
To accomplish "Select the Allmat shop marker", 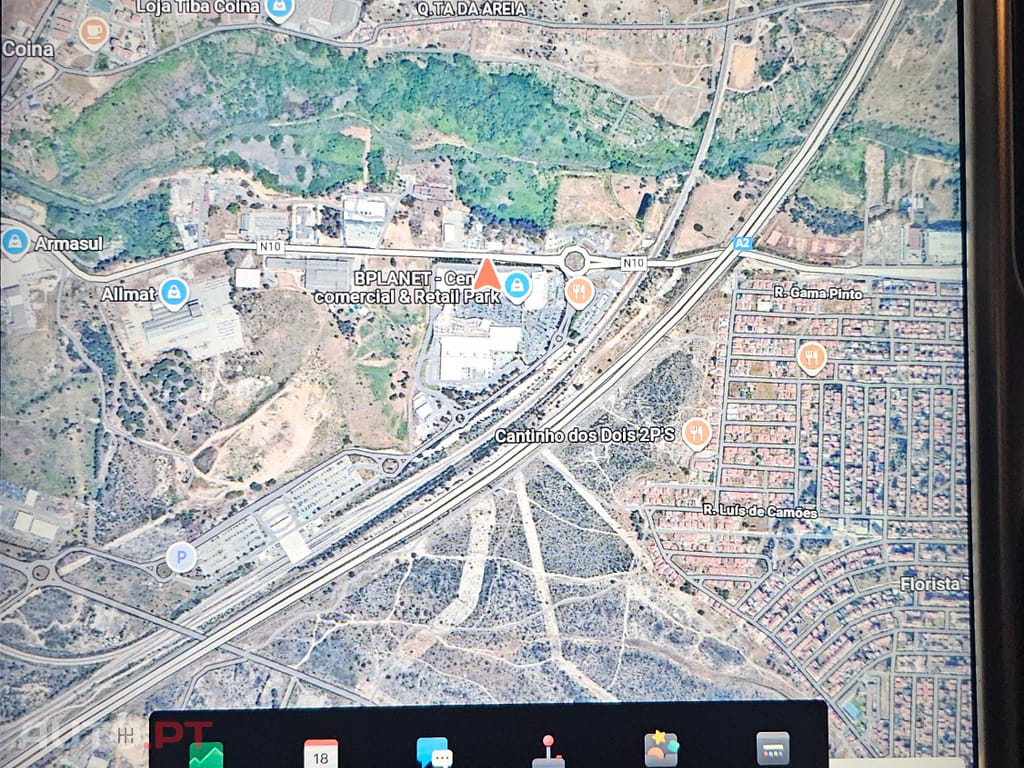I will pos(174,292).
